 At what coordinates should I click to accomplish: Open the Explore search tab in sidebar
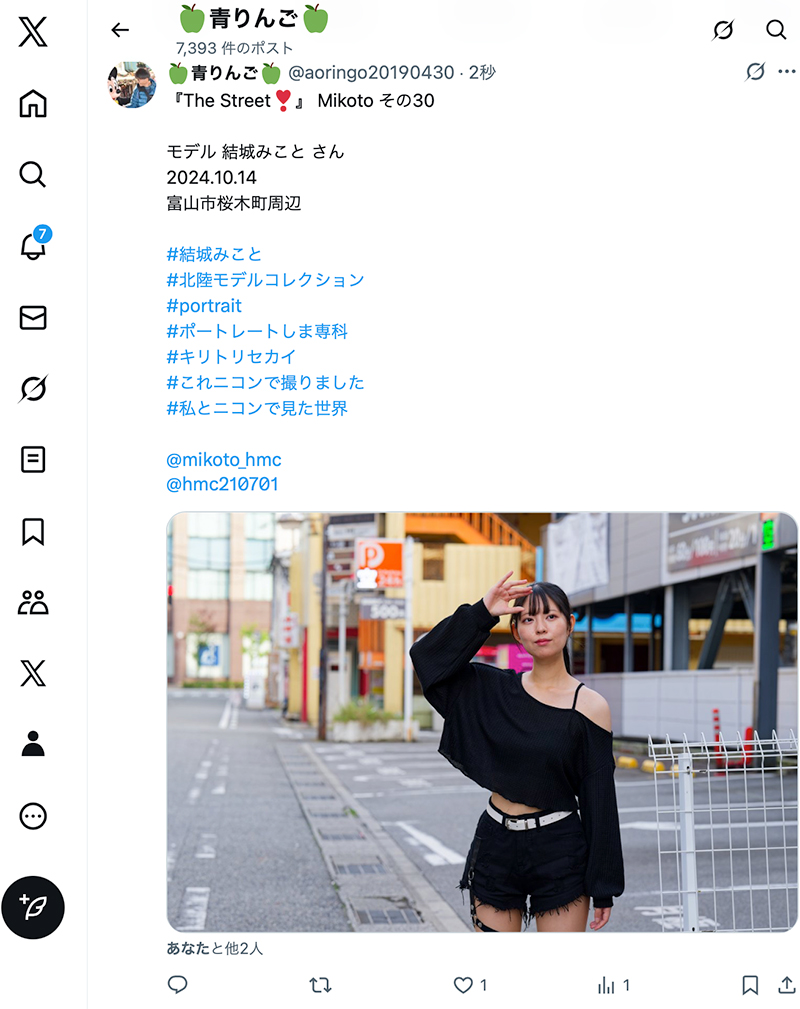tap(33, 175)
